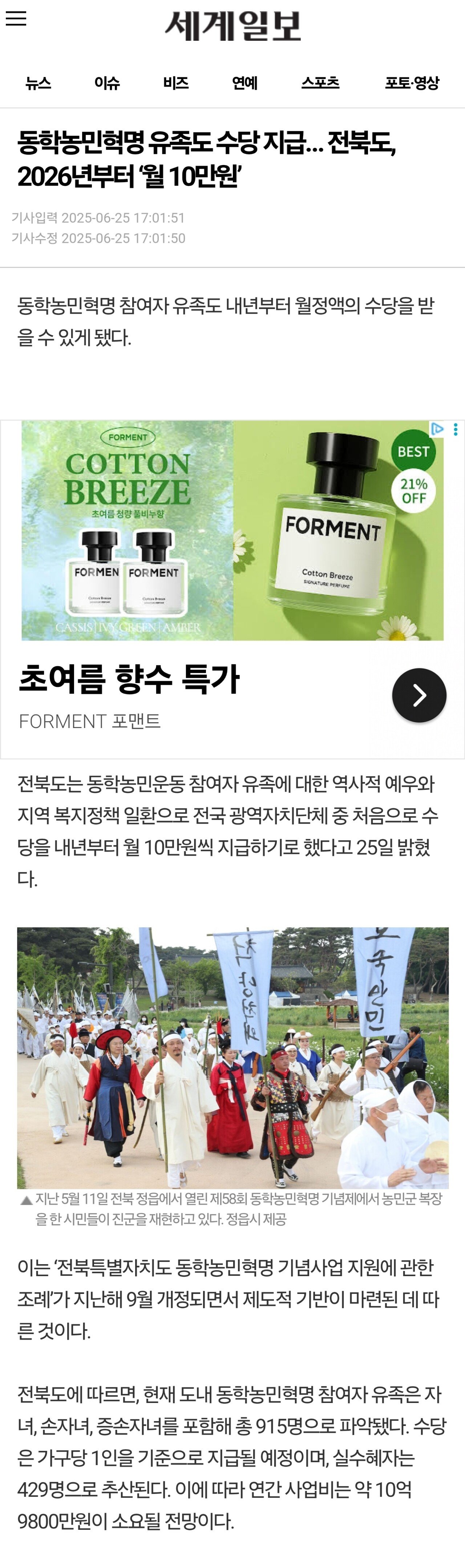The height and width of the screenshot is (1568, 465).
Task: Switch to the 뉴스 tab
Action: click(38, 83)
